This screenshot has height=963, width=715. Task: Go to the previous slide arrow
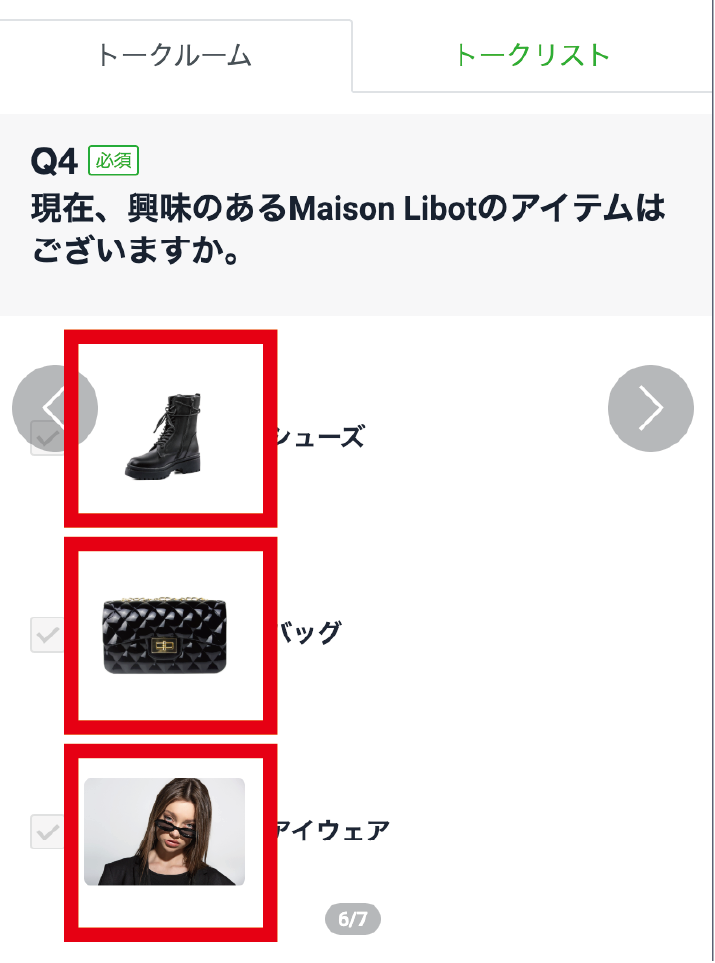tap(55, 408)
